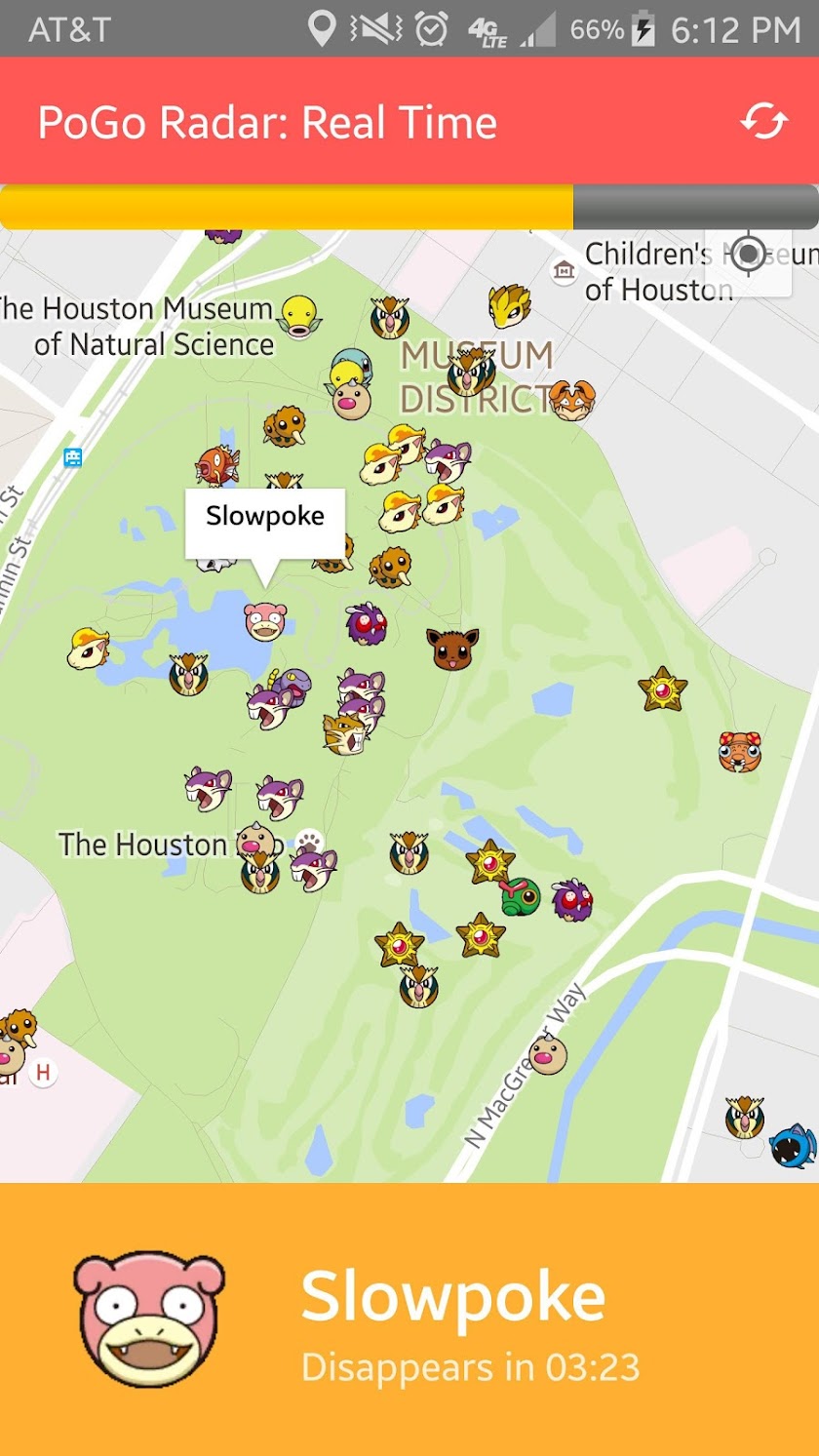Image resolution: width=819 pixels, height=1456 pixels.
Task: Refresh the Pokémon radar scan
Action: point(763,121)
